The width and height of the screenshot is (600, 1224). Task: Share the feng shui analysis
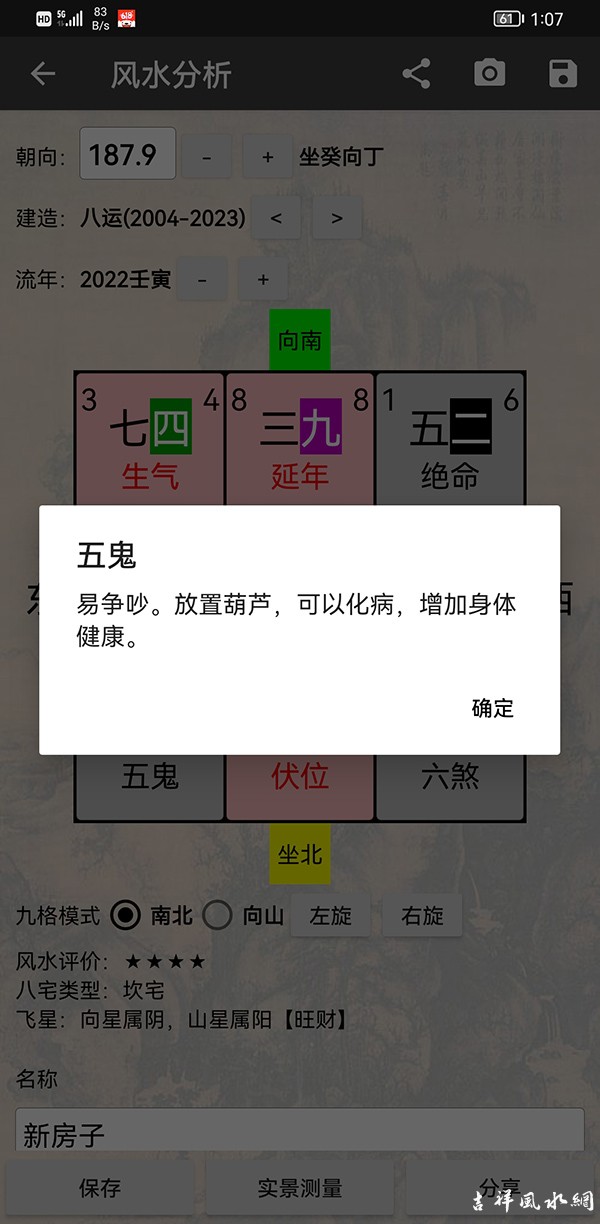tap(416, 73)
